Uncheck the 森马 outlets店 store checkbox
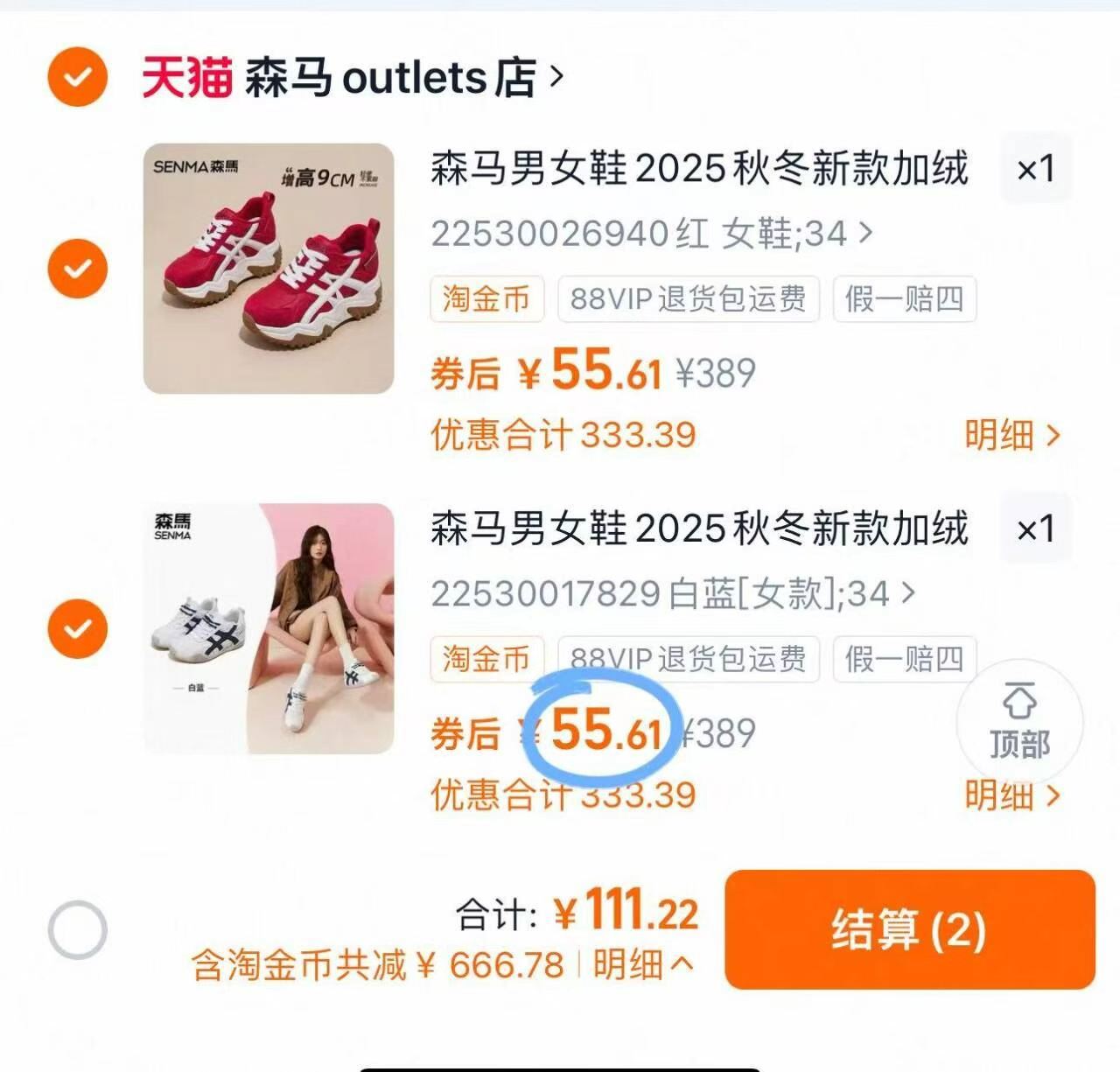 click(77, 77)
